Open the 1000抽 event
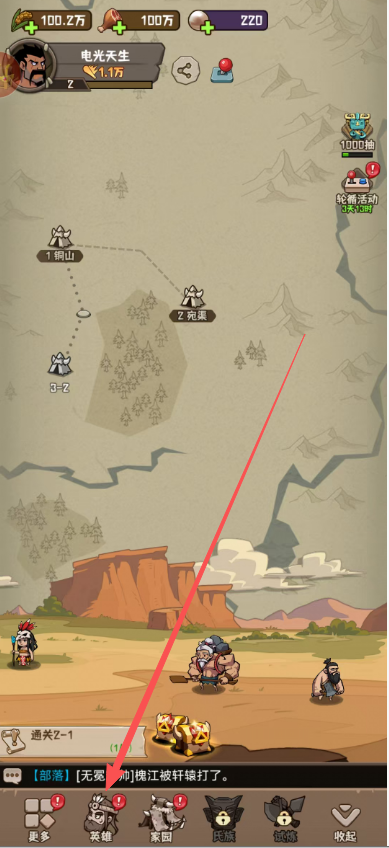389x848 pixels. click(357, 132)
